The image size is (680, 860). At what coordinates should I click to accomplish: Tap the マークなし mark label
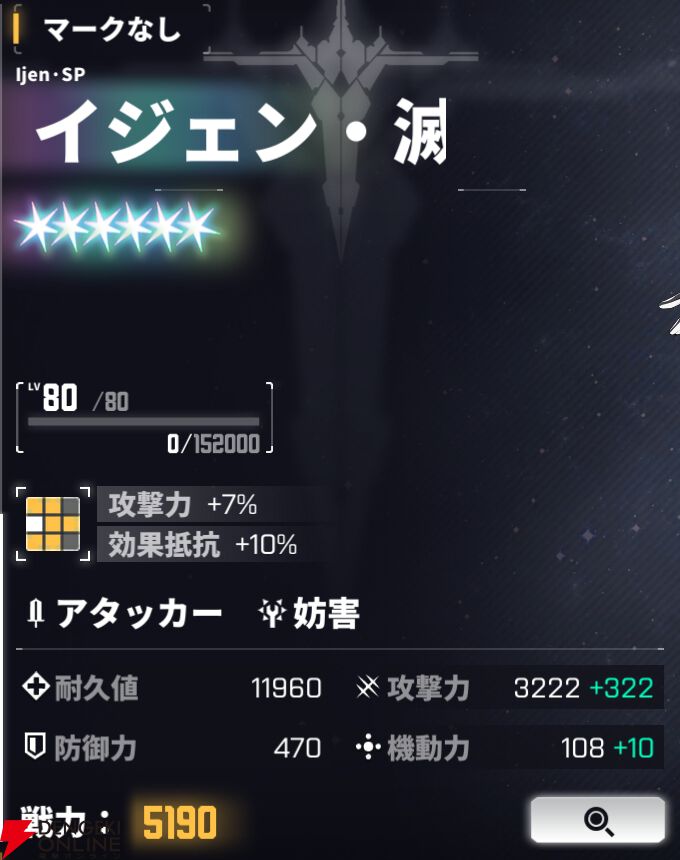point(112,29)
